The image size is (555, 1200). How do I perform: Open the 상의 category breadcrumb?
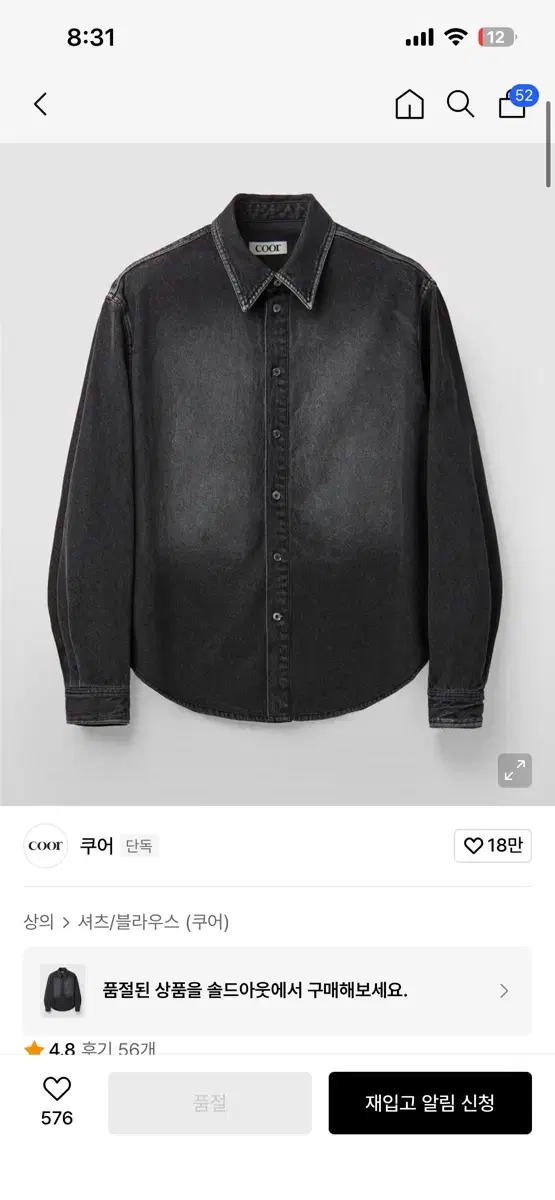tap(38, 922)
